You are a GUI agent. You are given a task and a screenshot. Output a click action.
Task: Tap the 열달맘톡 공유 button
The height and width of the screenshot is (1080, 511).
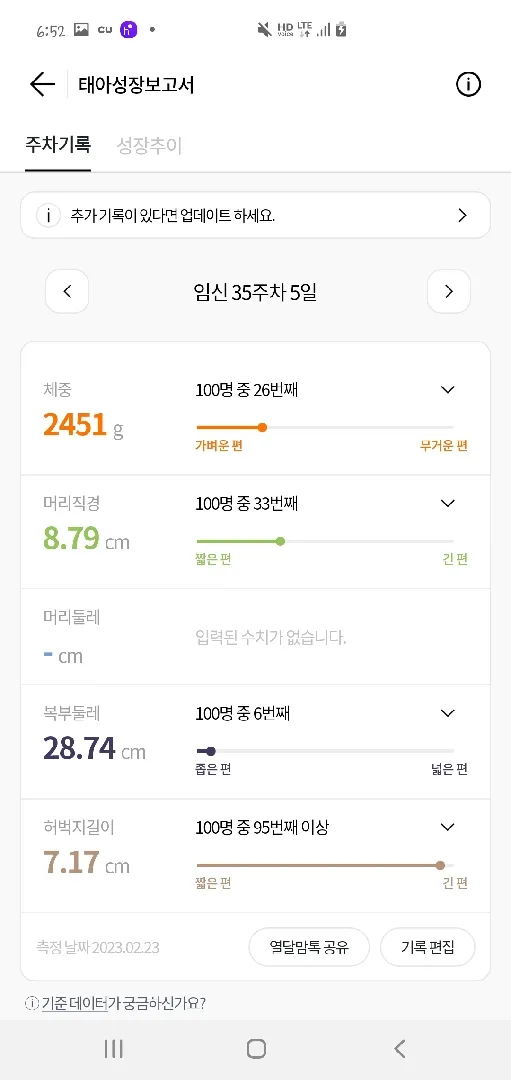coord(309,947)
